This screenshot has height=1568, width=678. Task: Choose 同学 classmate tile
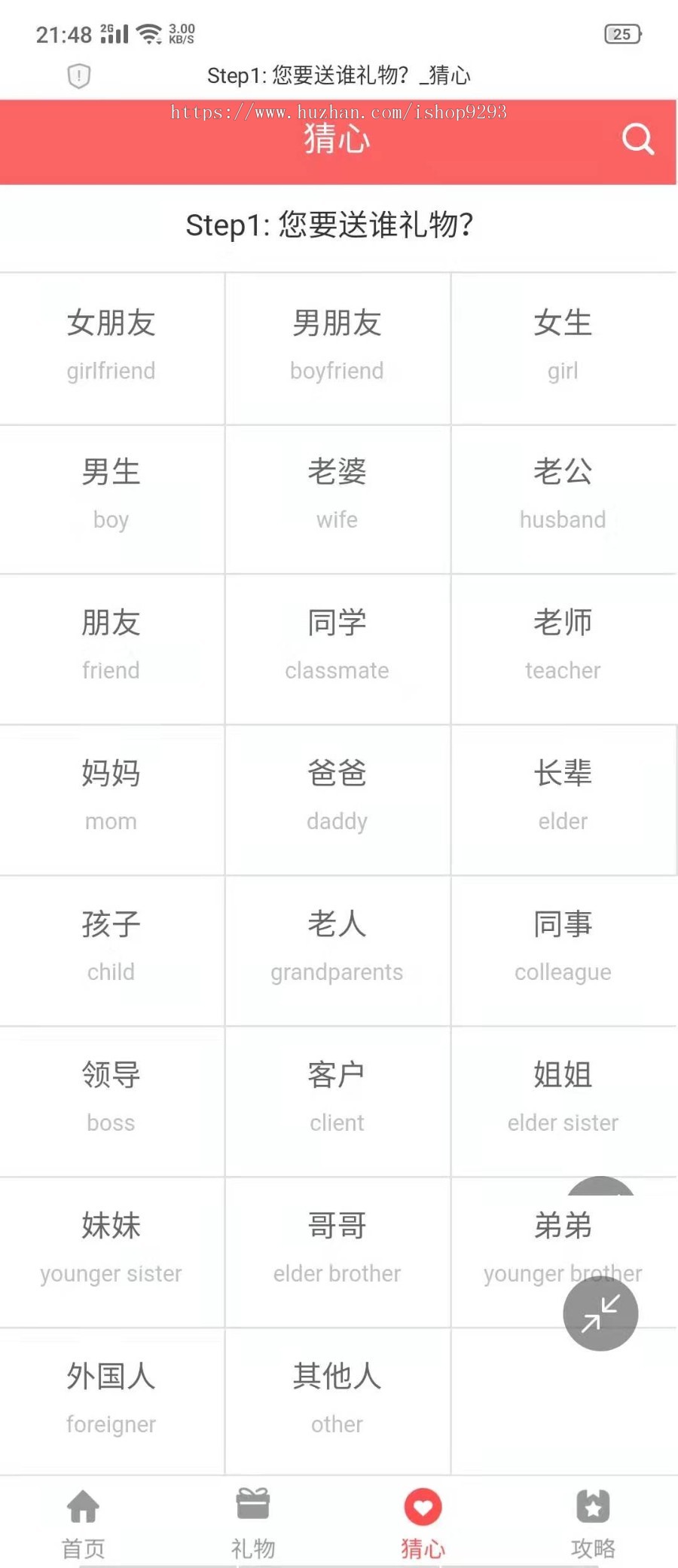tap(337, 645)
